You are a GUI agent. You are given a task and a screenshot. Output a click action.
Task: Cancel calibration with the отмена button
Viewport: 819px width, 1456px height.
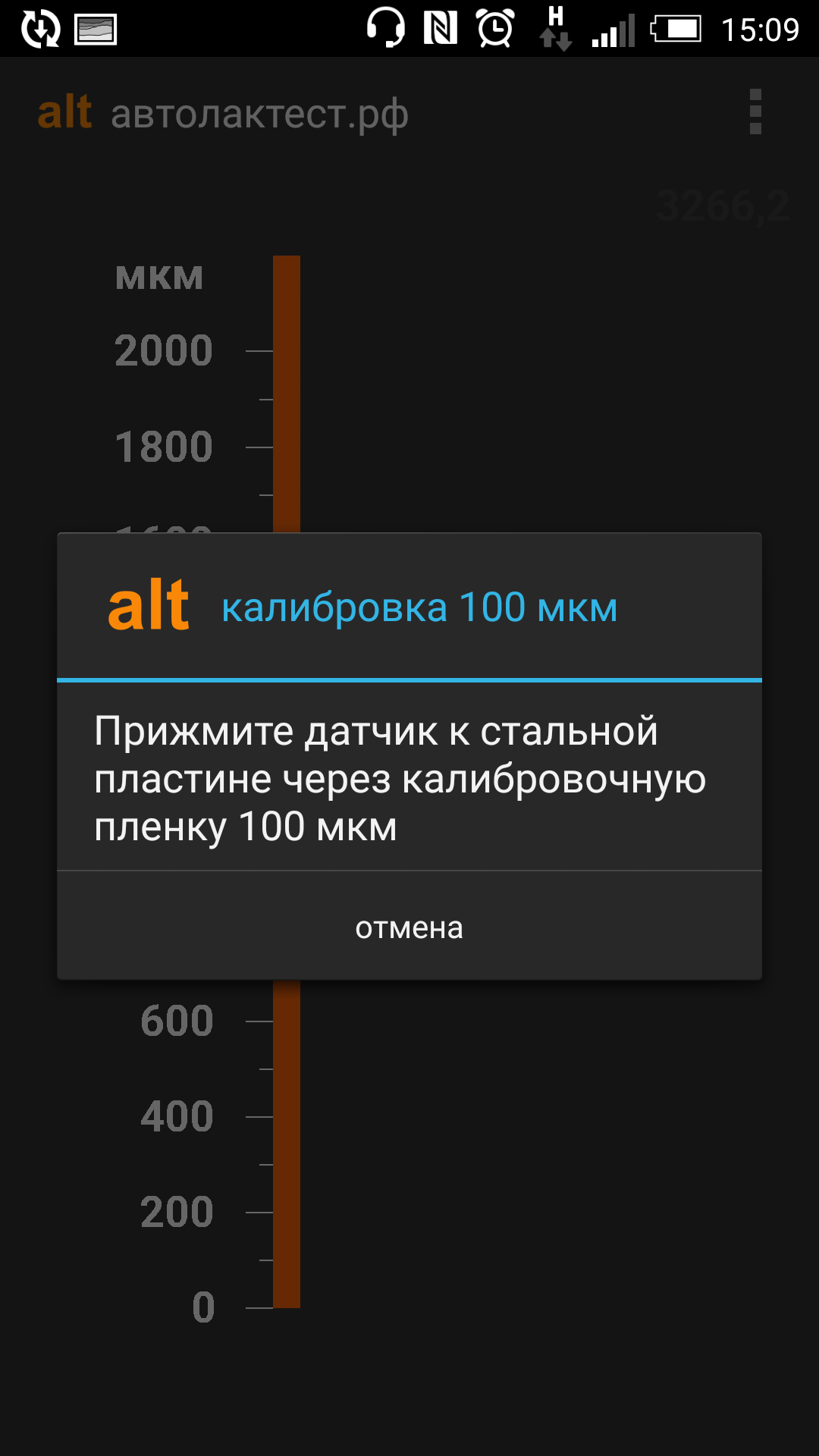pos(409,926)
